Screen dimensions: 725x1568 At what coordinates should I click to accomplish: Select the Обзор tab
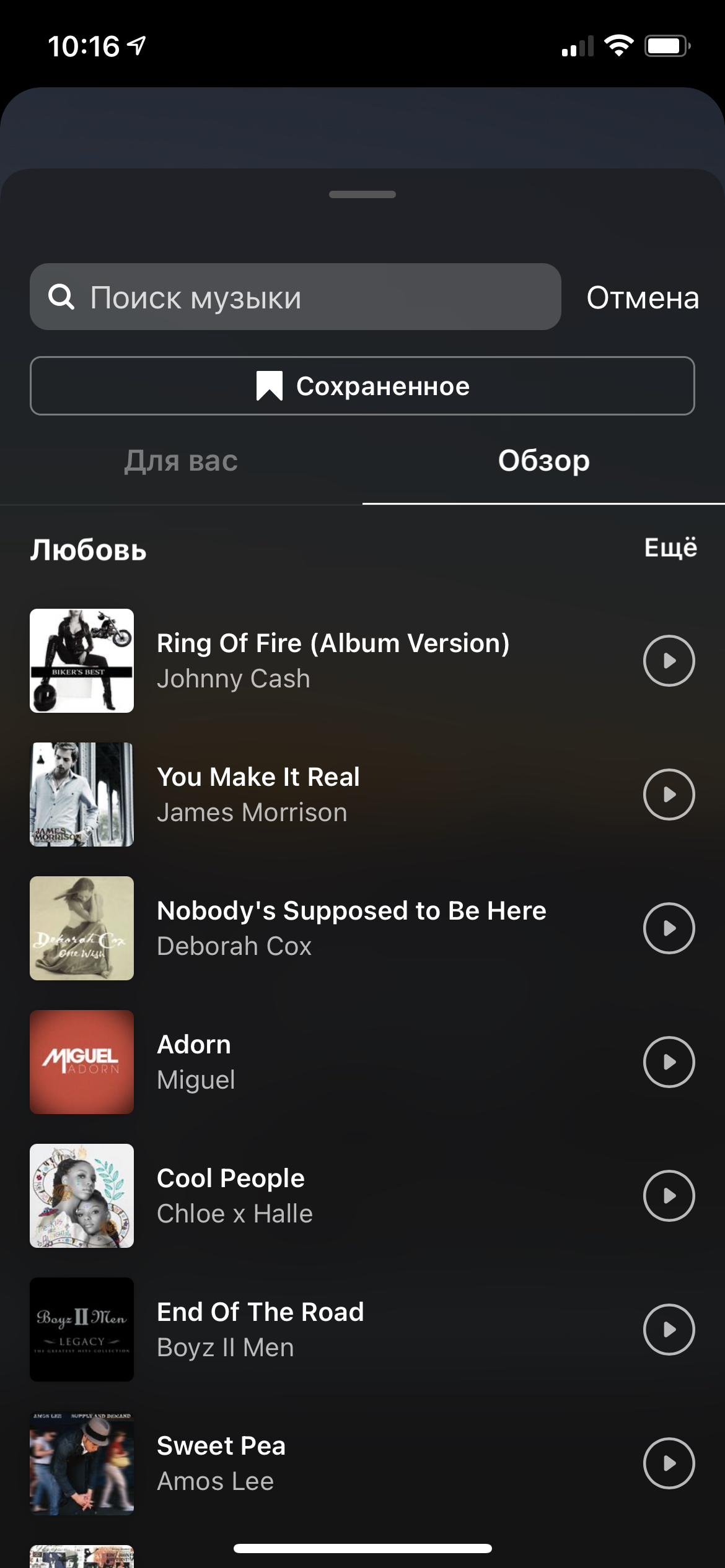tap(543, 461)
